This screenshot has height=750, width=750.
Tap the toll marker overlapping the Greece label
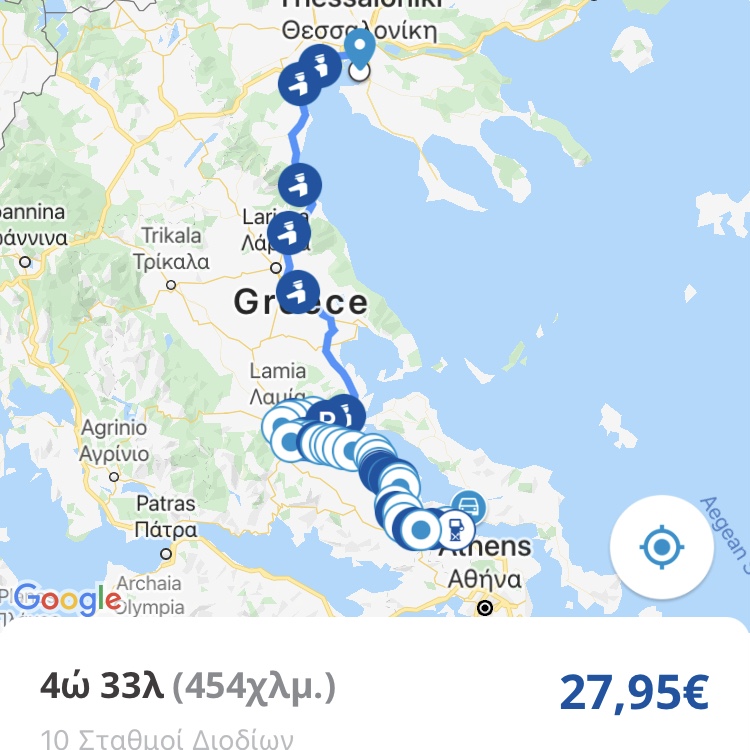point(297,293)
